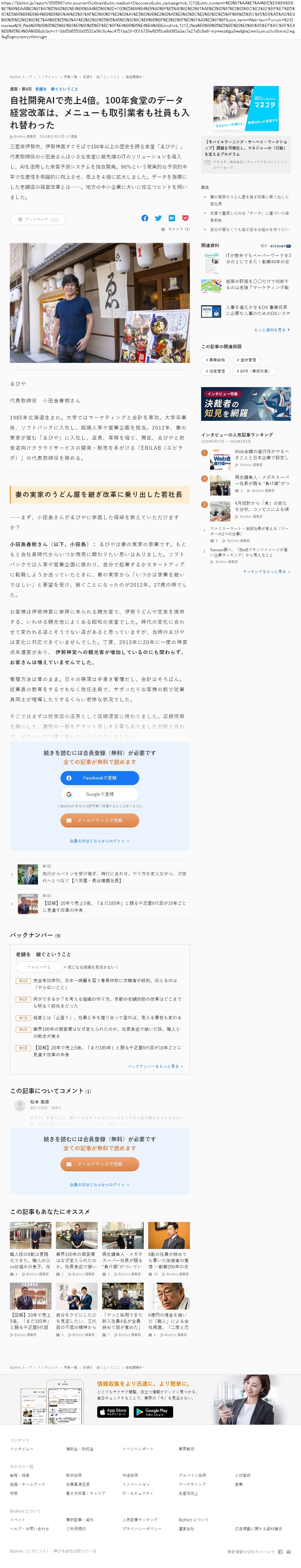
Task: Sign up using Googleで登録
Action: (99, 794)
